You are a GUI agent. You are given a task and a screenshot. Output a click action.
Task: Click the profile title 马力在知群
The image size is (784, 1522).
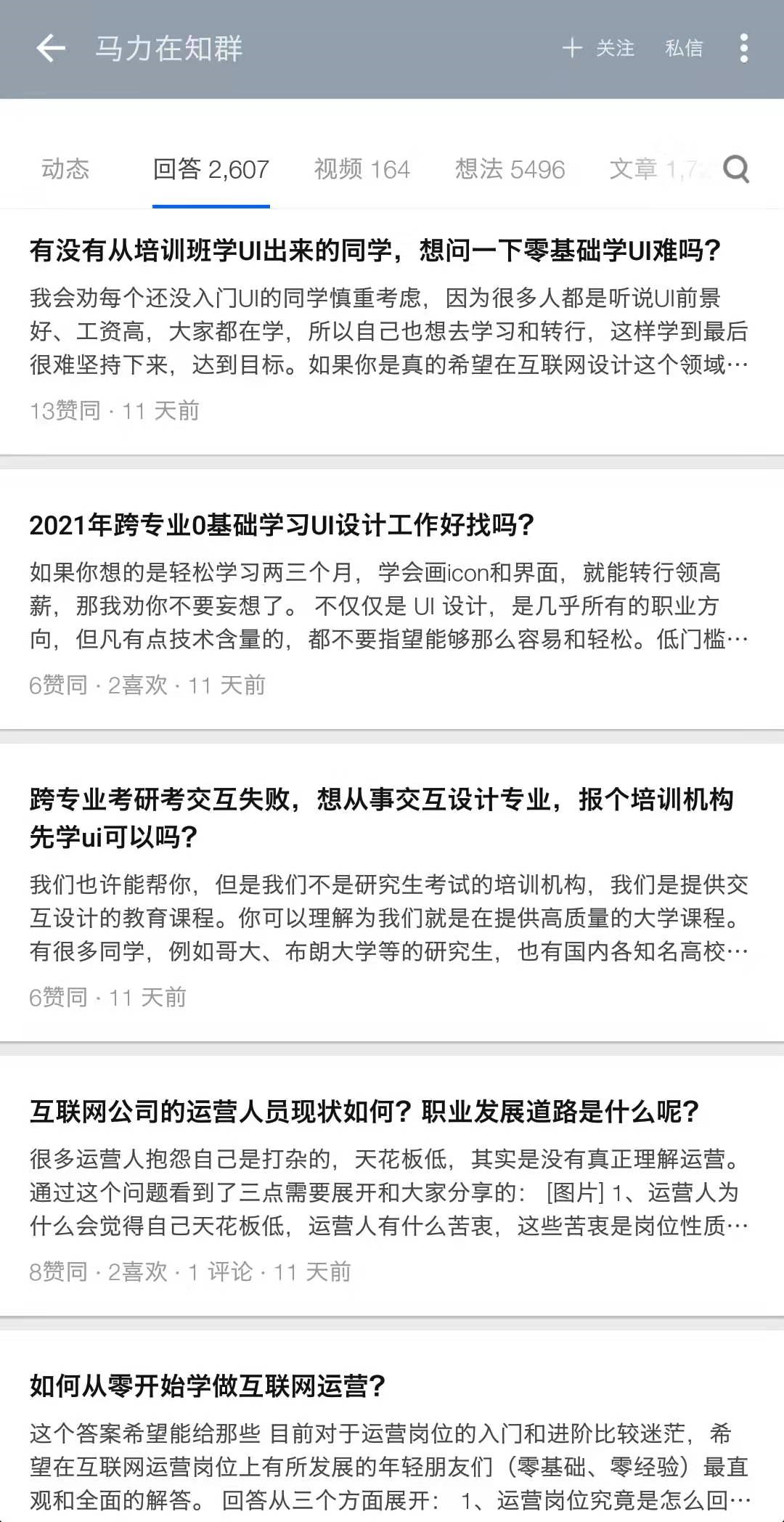(169, 47)
